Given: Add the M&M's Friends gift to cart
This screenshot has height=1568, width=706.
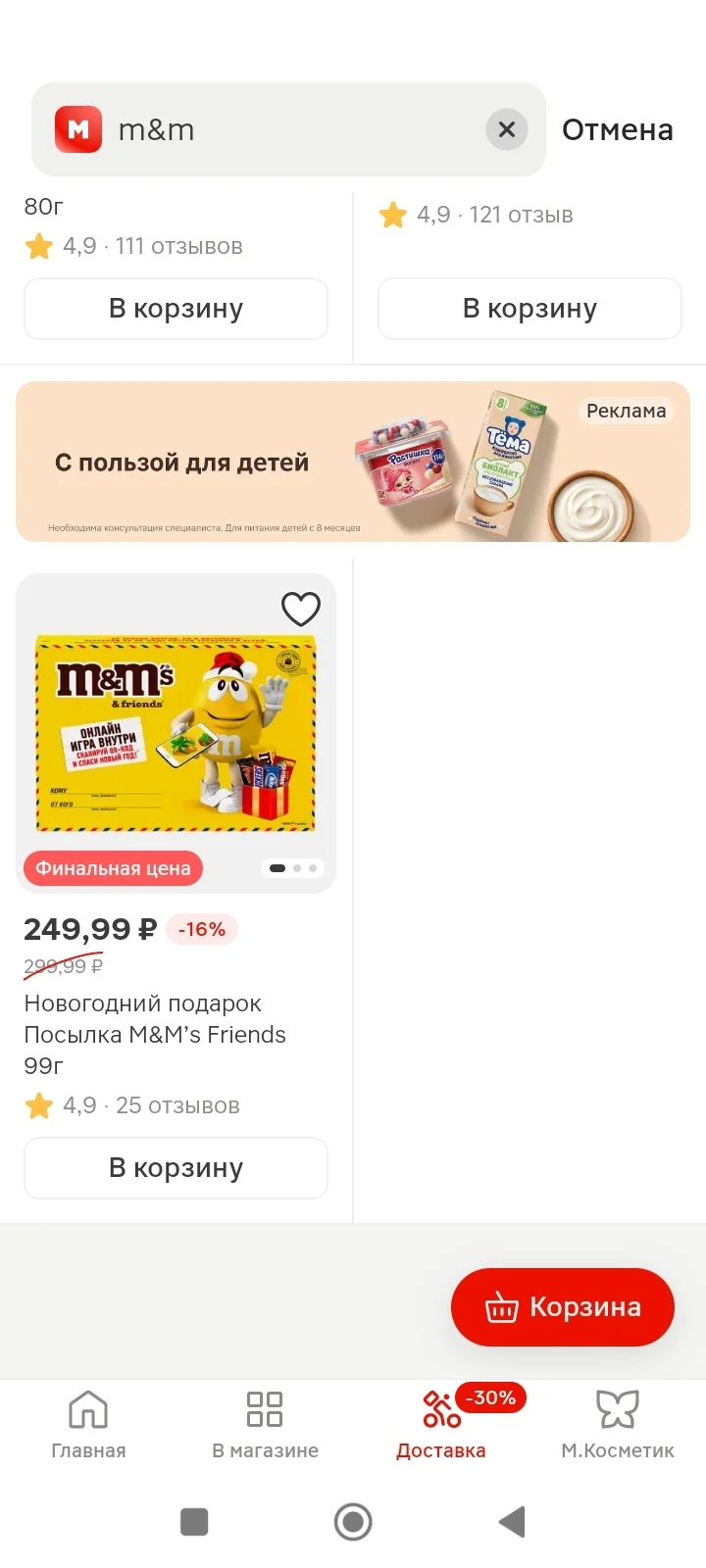Looking at the screenshot, I should 176,1168.
